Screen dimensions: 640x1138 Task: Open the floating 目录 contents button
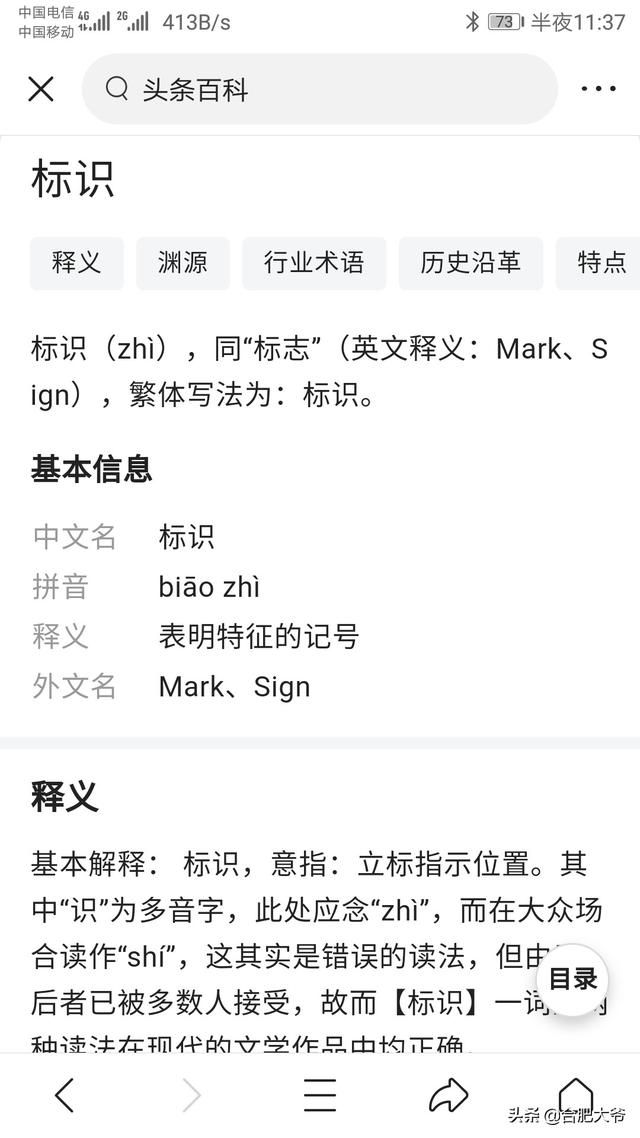point(573,979)
